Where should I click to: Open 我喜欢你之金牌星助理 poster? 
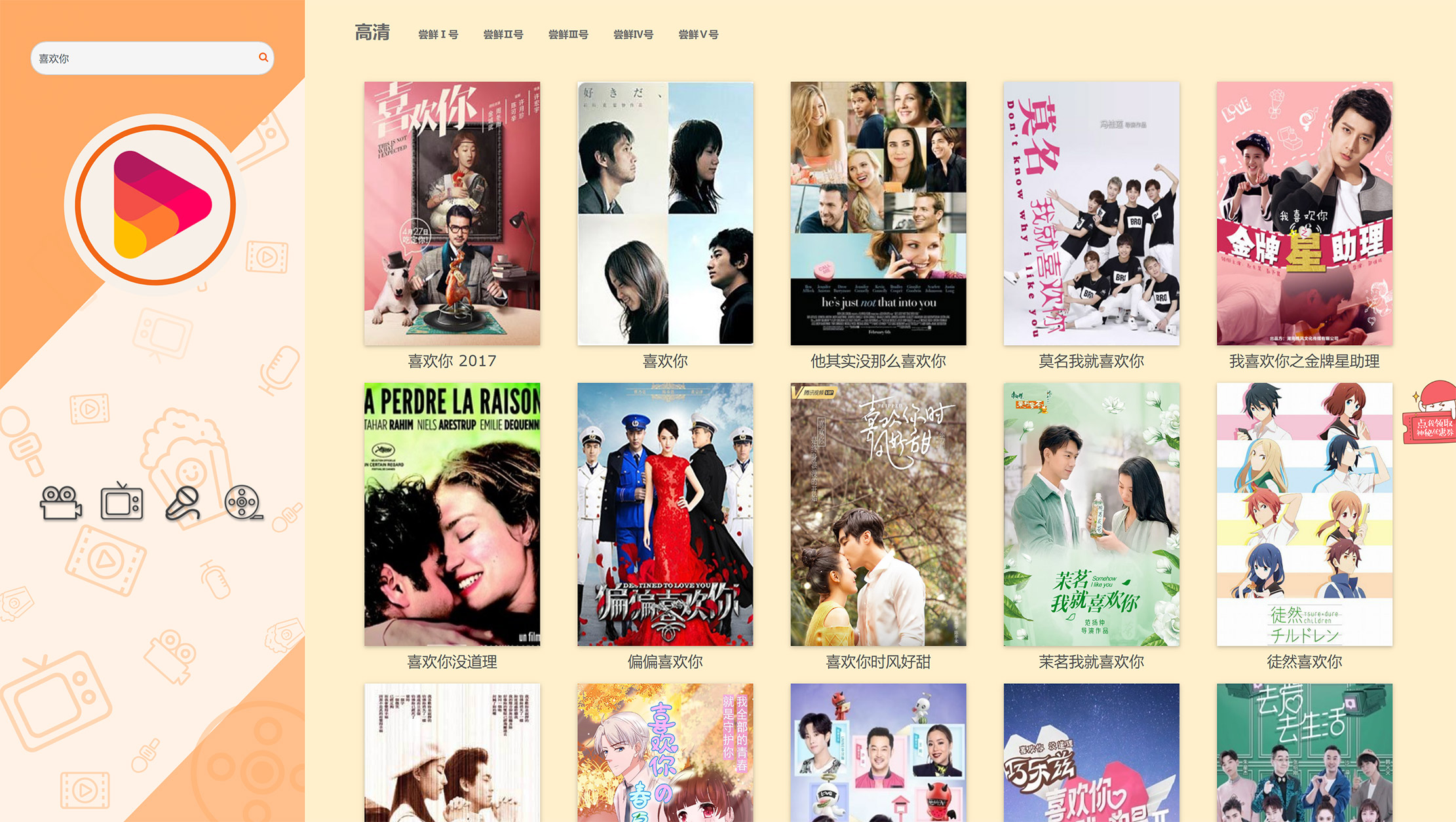(1304, 214)
